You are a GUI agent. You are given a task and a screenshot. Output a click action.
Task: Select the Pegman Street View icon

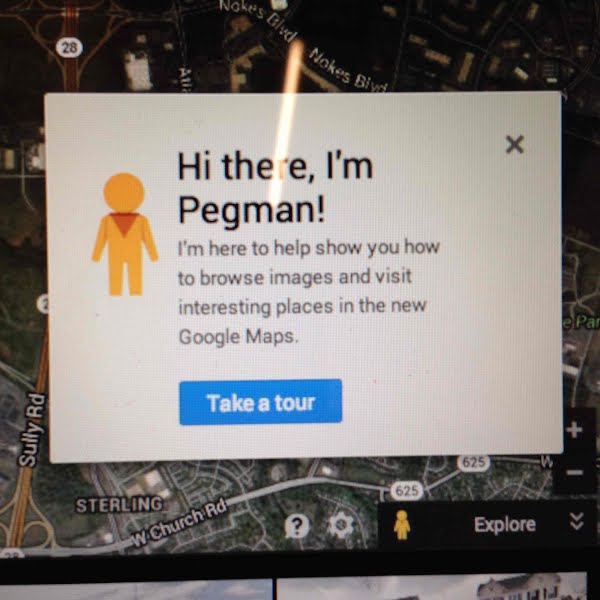[402, 525]
